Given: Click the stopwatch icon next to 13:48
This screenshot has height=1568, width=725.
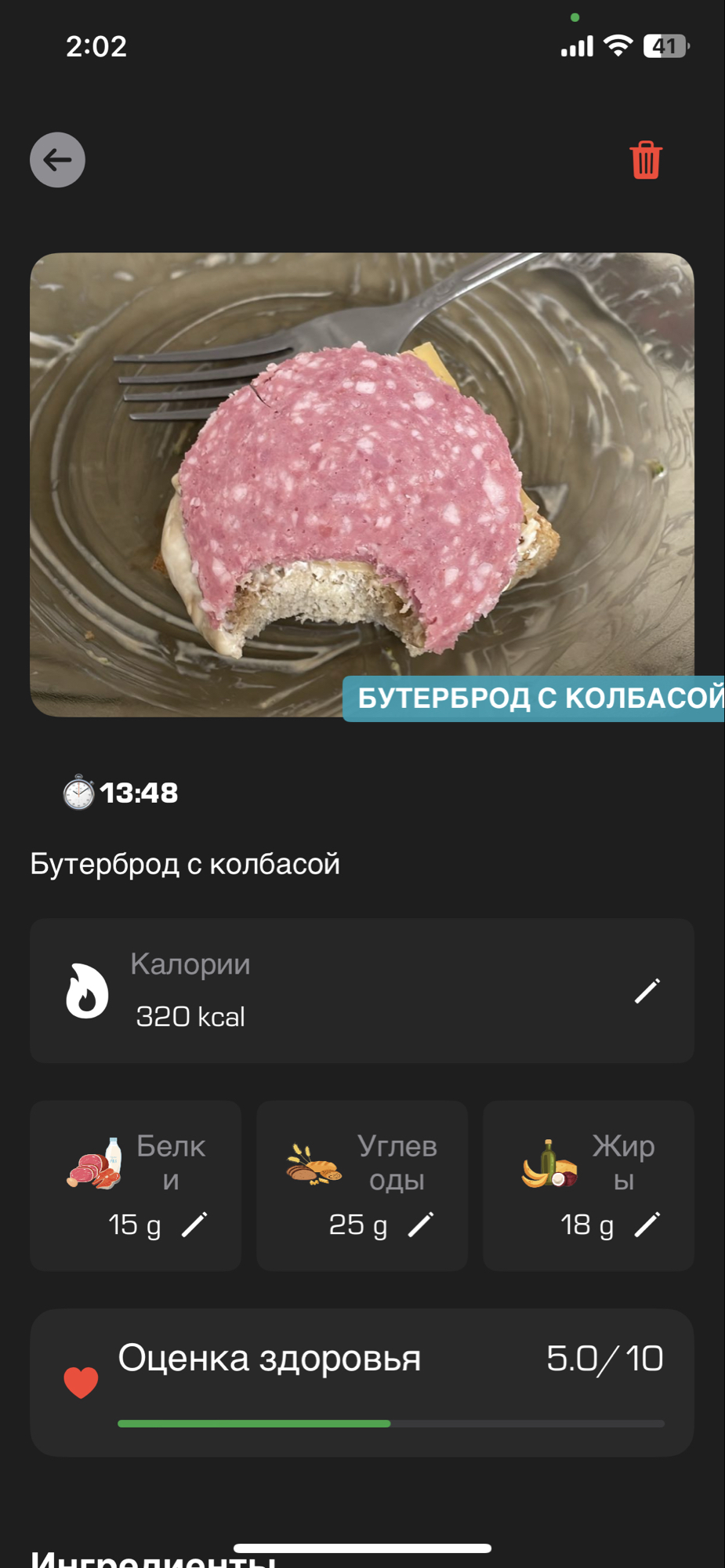Looking at the screenshot, I should click(x=78, y=793).
